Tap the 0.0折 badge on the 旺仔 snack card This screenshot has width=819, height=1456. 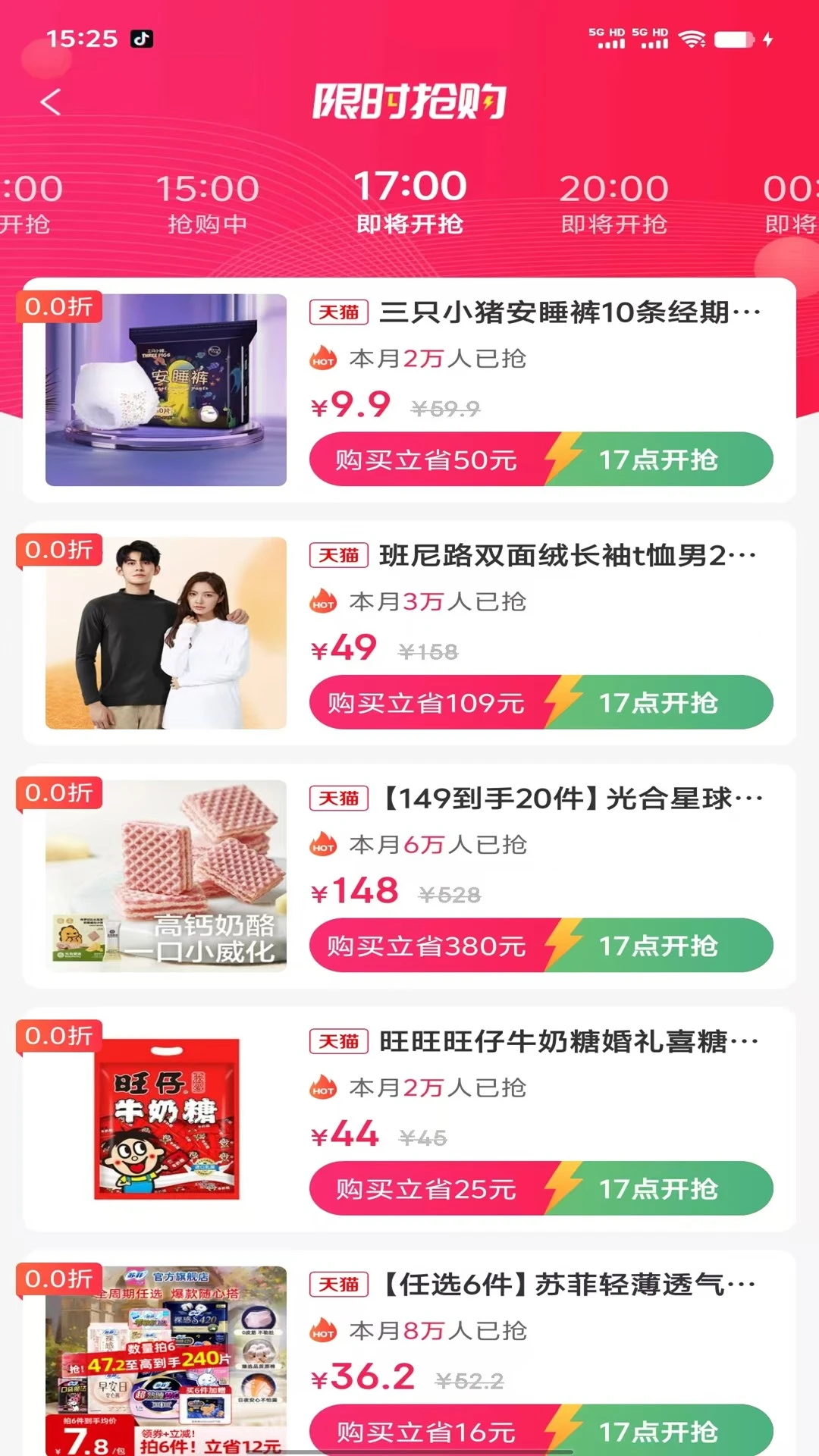point(58,1036)
